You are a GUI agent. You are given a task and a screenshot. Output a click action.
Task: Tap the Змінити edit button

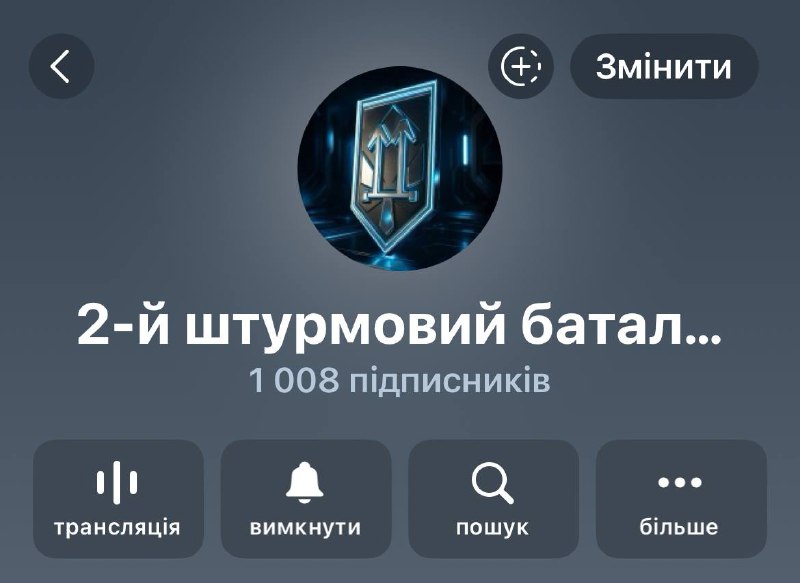click(664, 67)
